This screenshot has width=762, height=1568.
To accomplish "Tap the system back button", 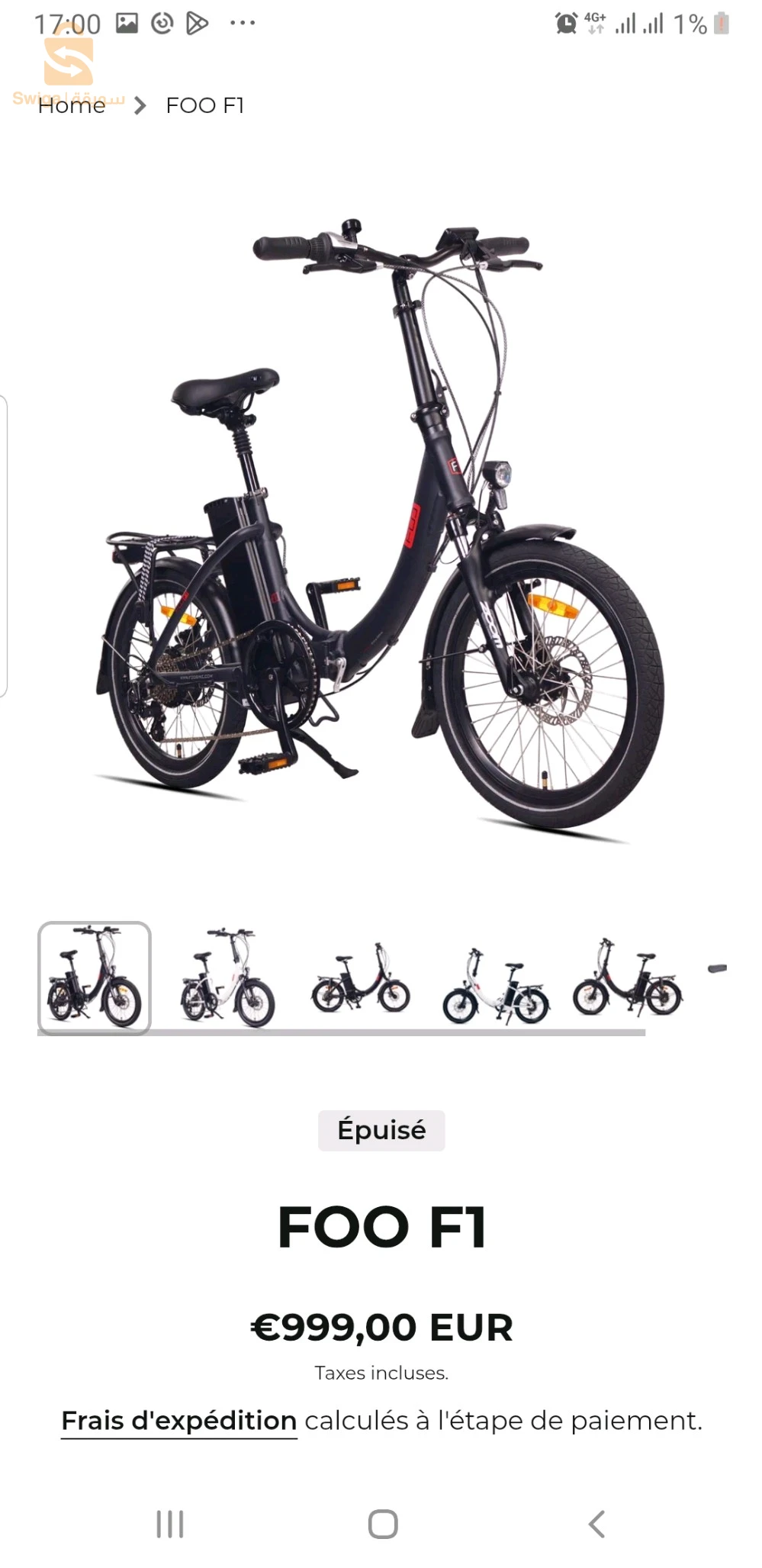I will 596,1524.
